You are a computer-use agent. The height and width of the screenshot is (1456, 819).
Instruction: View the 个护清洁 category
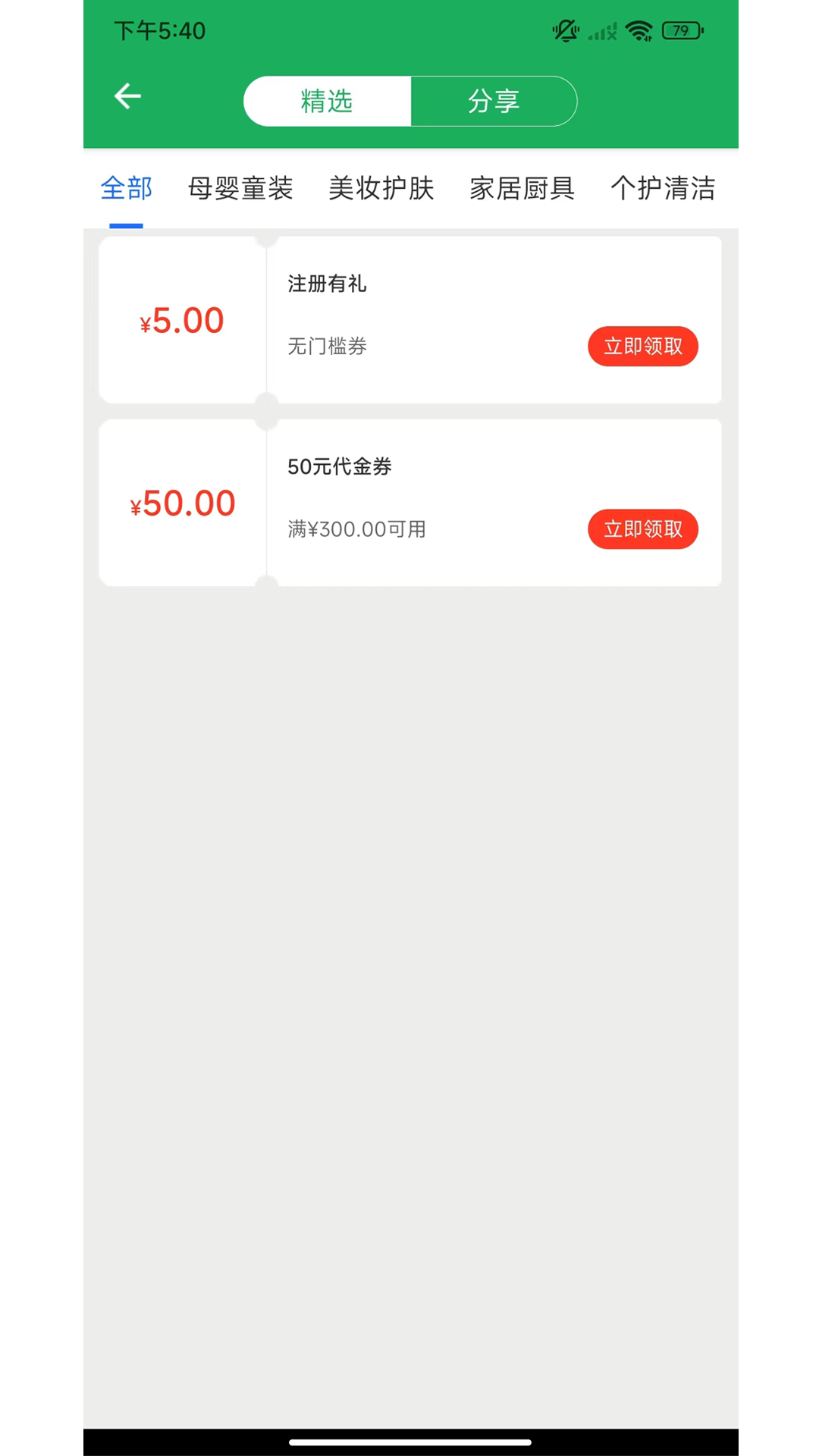tap(663, 188)
